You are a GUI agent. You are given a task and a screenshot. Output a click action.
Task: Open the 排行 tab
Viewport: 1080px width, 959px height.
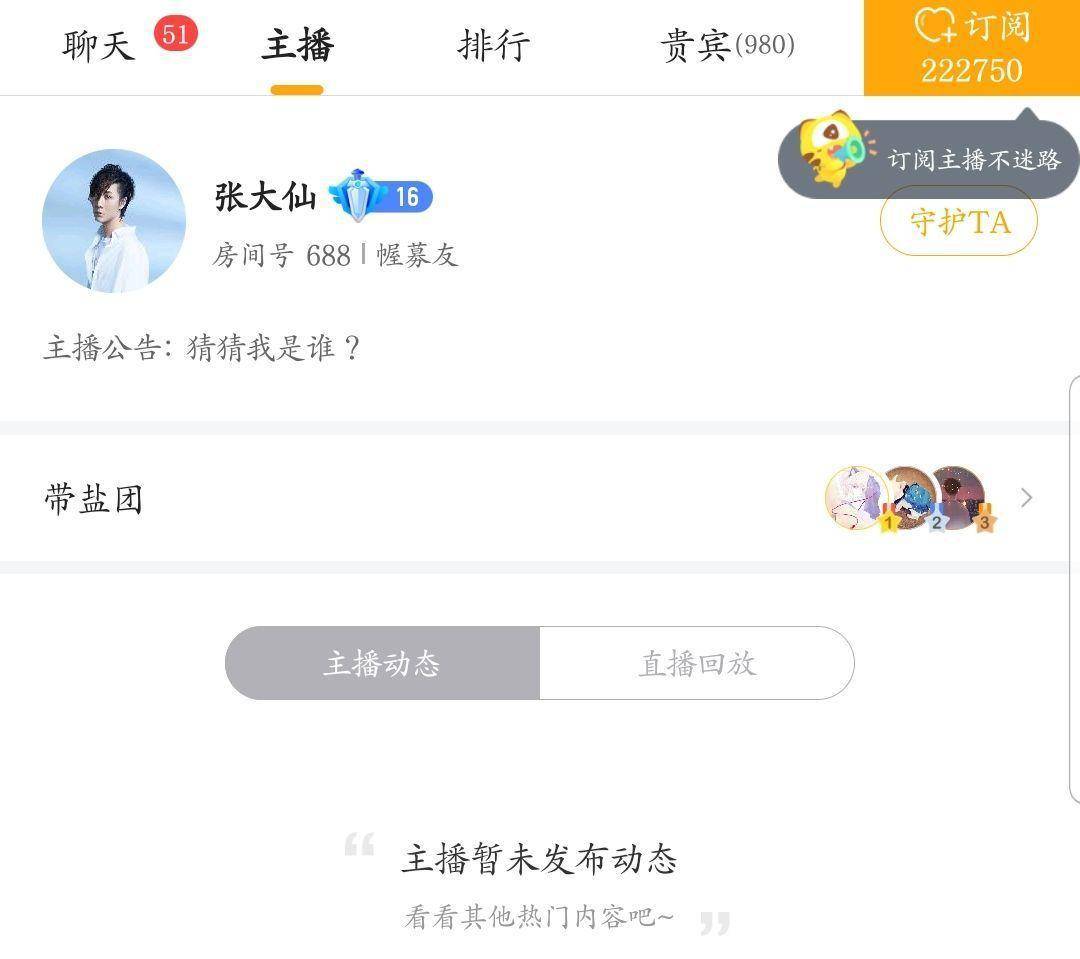coord(493,46)
